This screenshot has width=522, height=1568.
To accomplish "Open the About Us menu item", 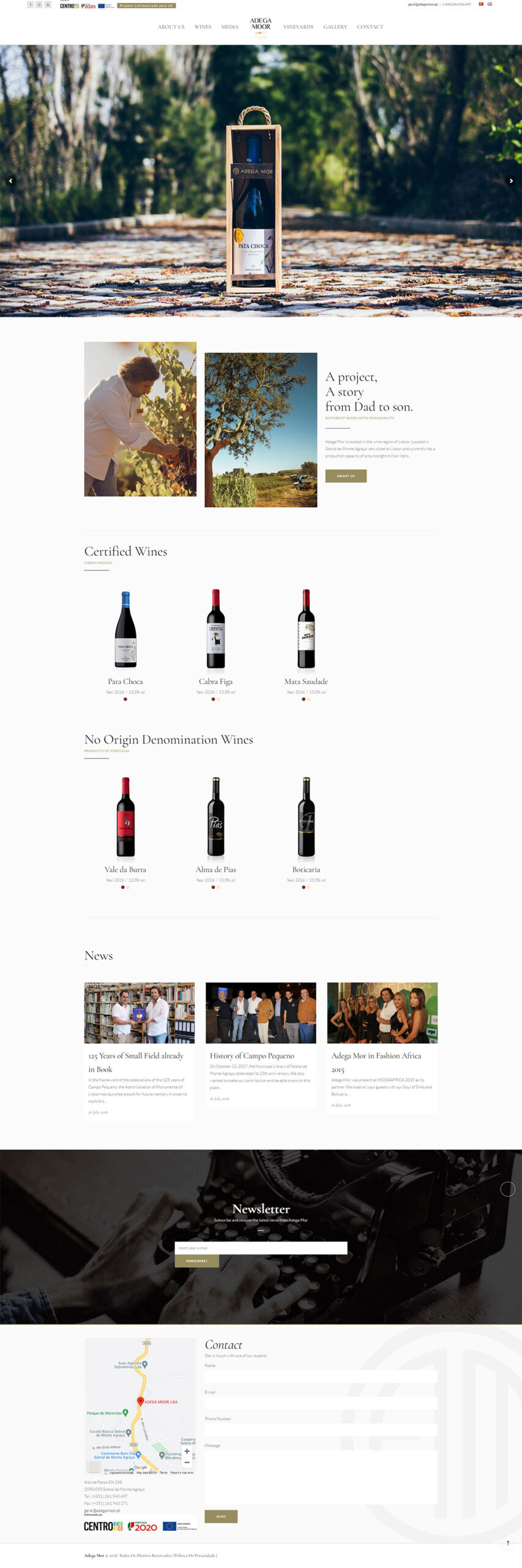I will point(171,27).
